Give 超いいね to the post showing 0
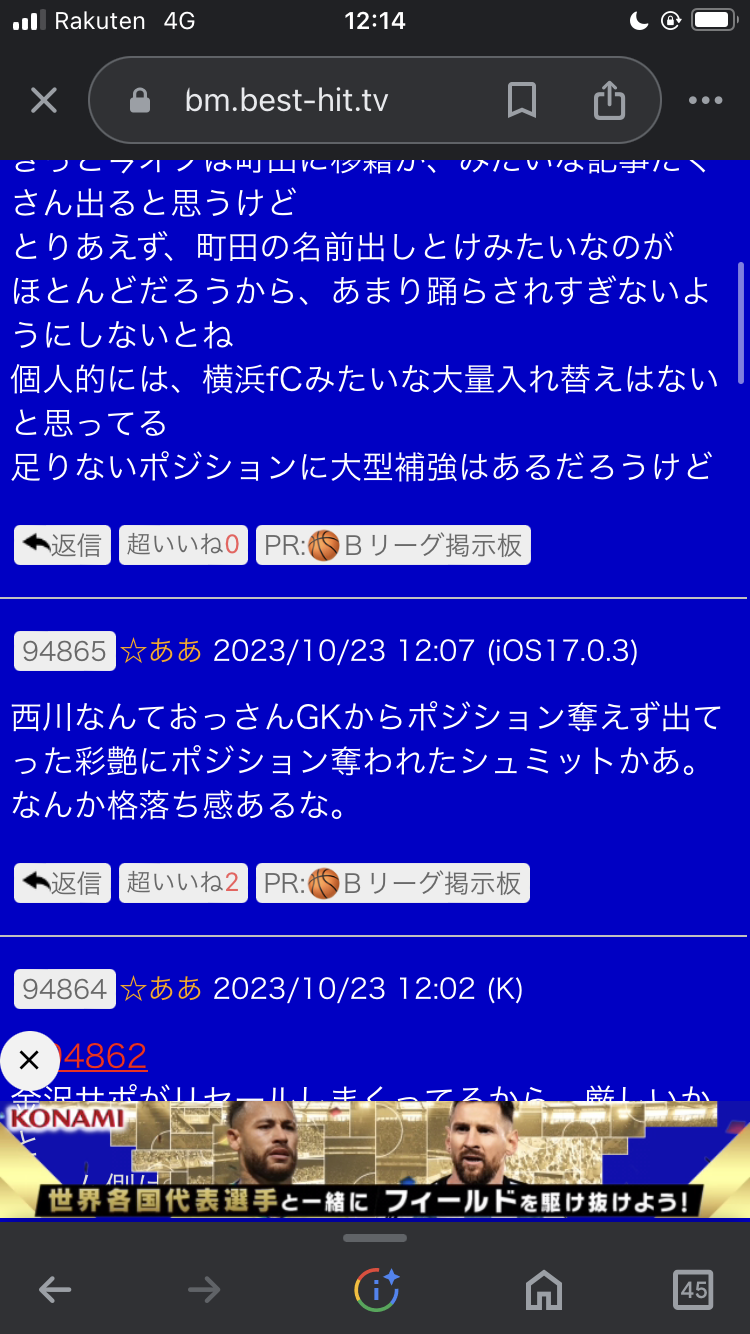The image size is (750, 1334). (x=183, y=545)
